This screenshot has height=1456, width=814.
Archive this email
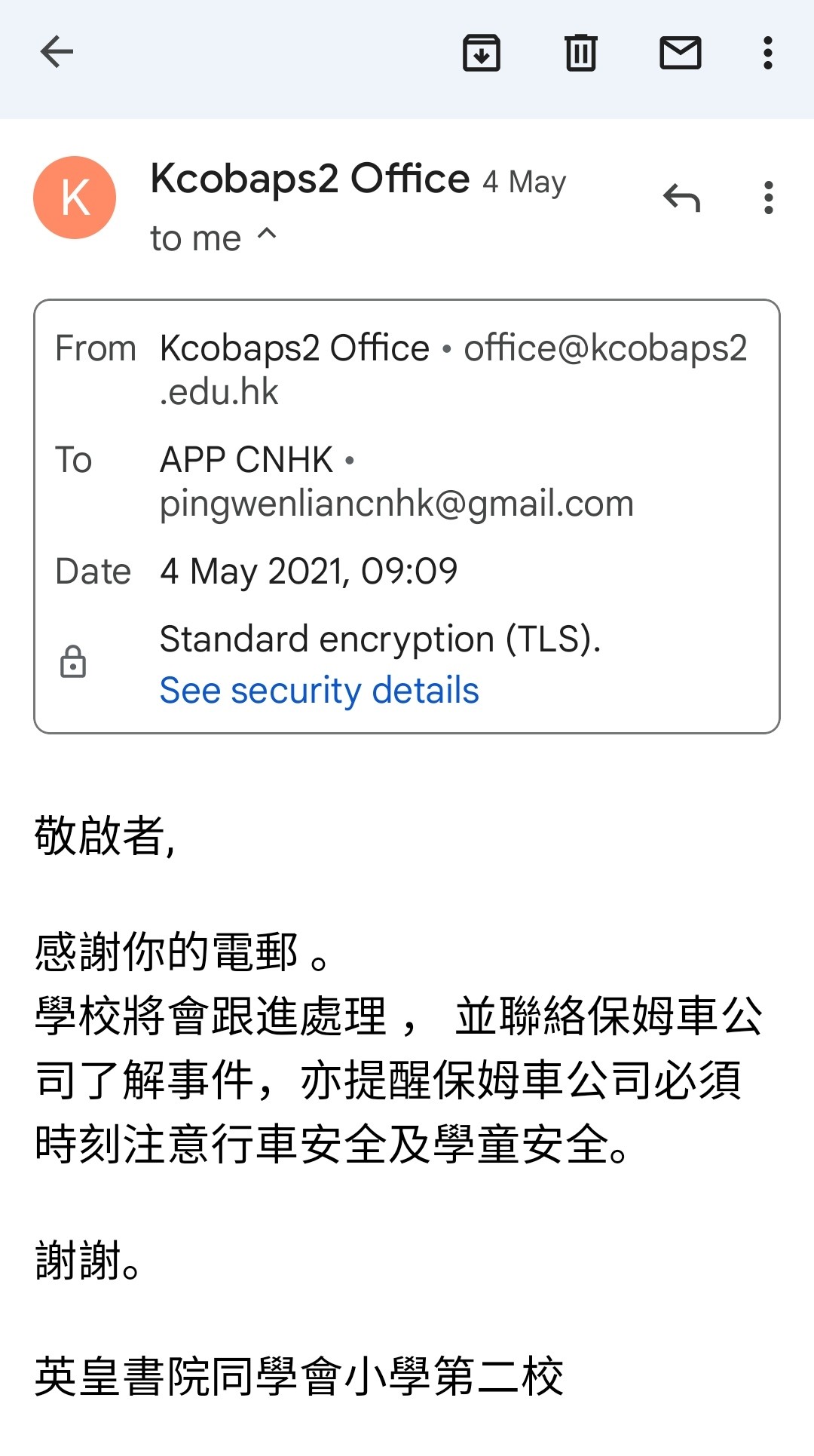pyautogui.click(x=482, y=53)
